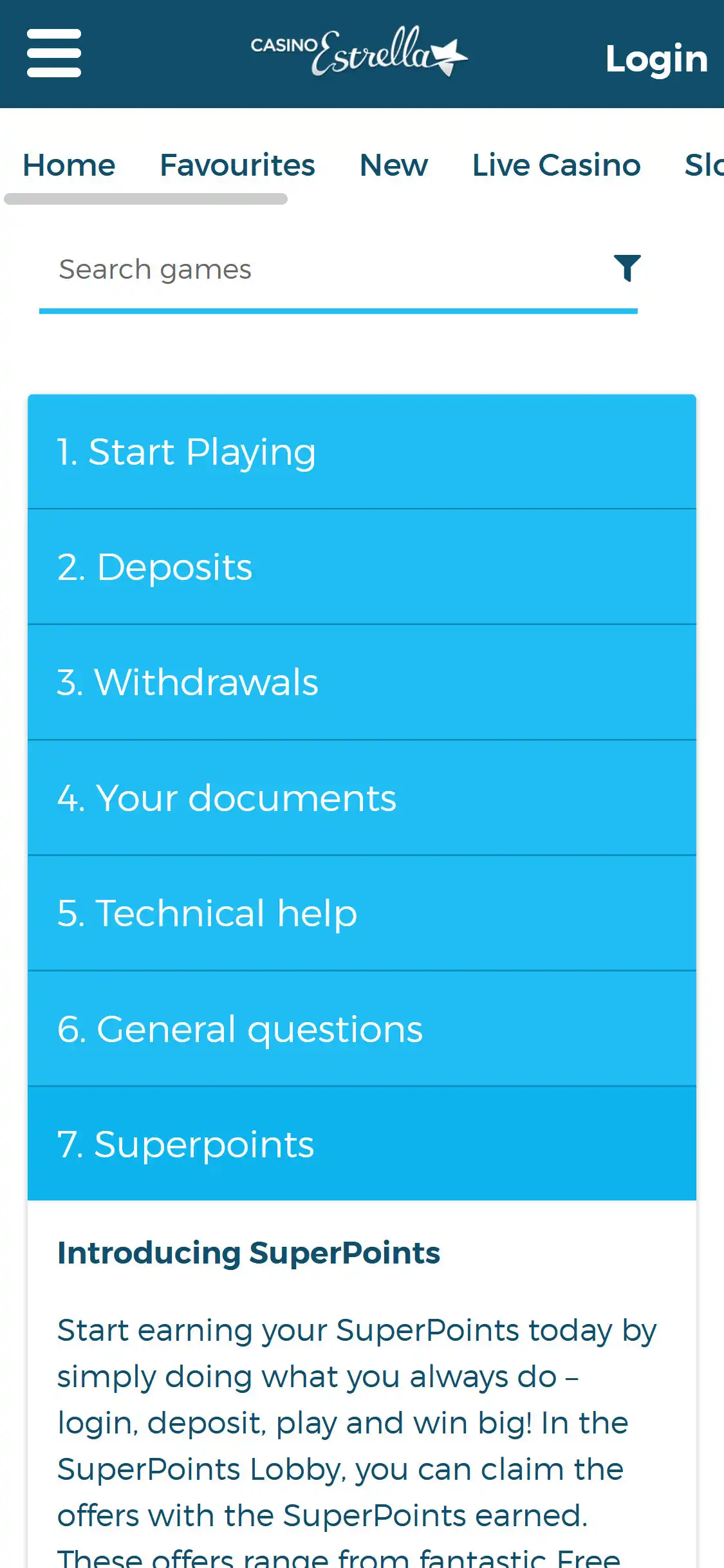The height and width of the screenshot is (1568, 724).
Task: Tap the Search games field
Action: [x=322, y=270]
